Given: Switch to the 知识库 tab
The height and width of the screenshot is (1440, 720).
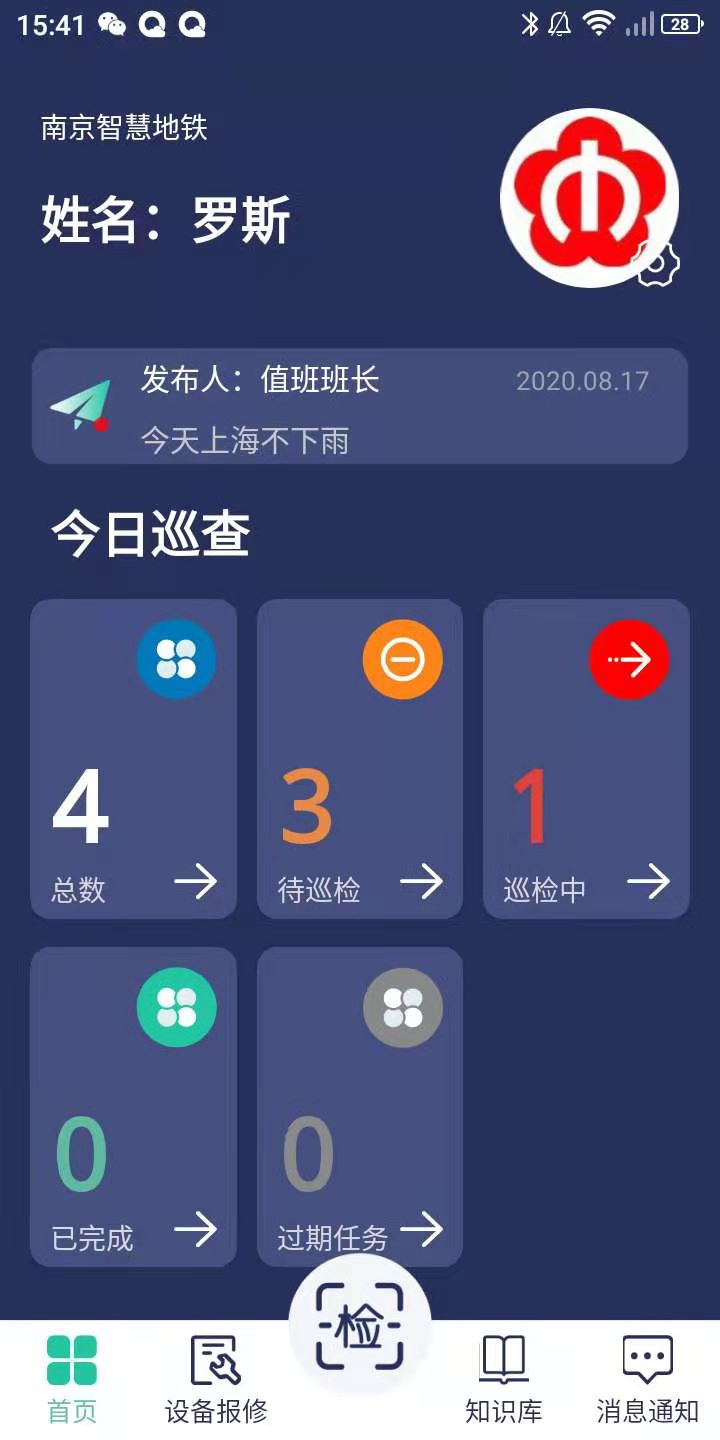Looking at the screenshot, I should [x=504, y=1379].
